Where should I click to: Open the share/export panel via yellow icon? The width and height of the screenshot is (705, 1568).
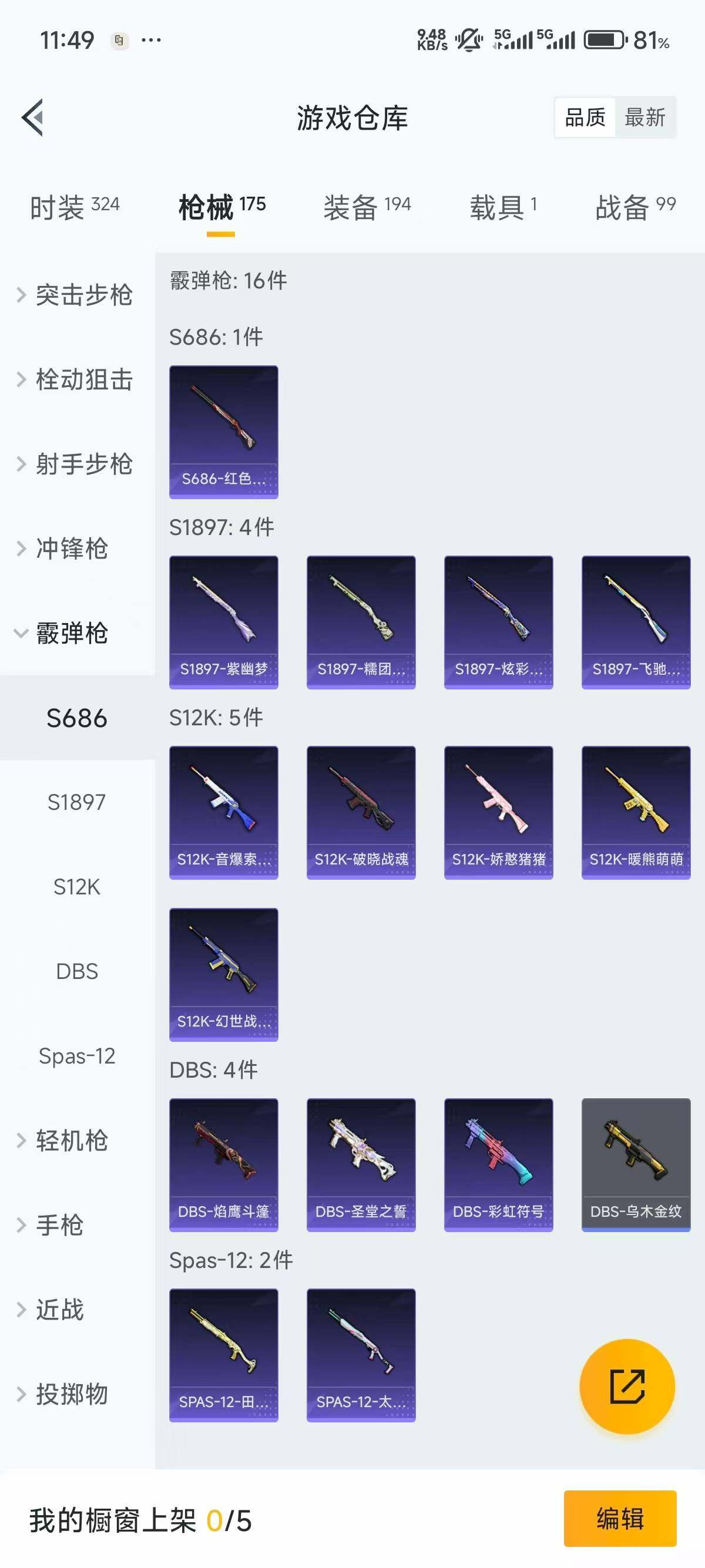pyautogui.click(x=627, y=1385)
